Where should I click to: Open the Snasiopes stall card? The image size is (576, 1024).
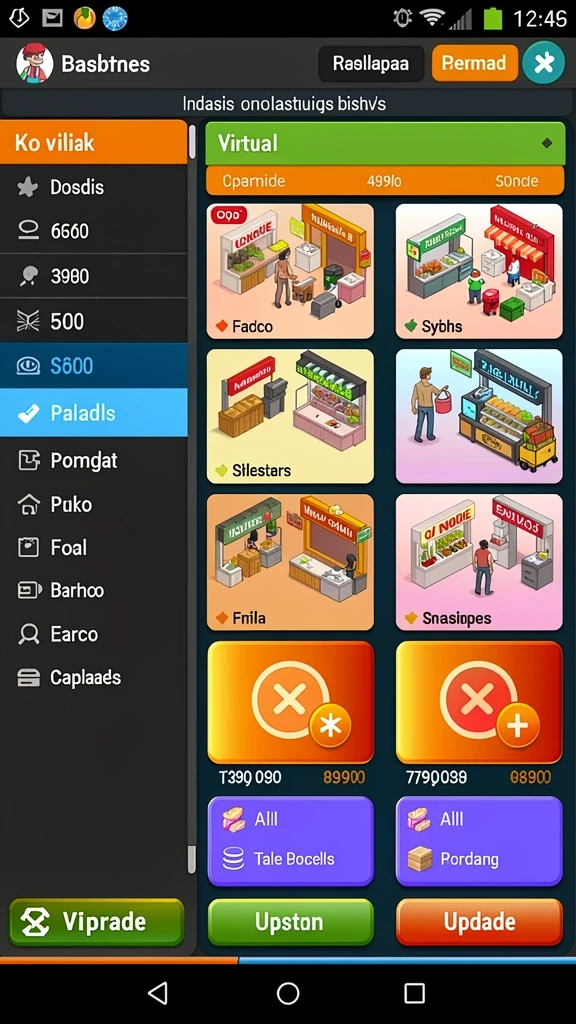[x=479, y=562]
